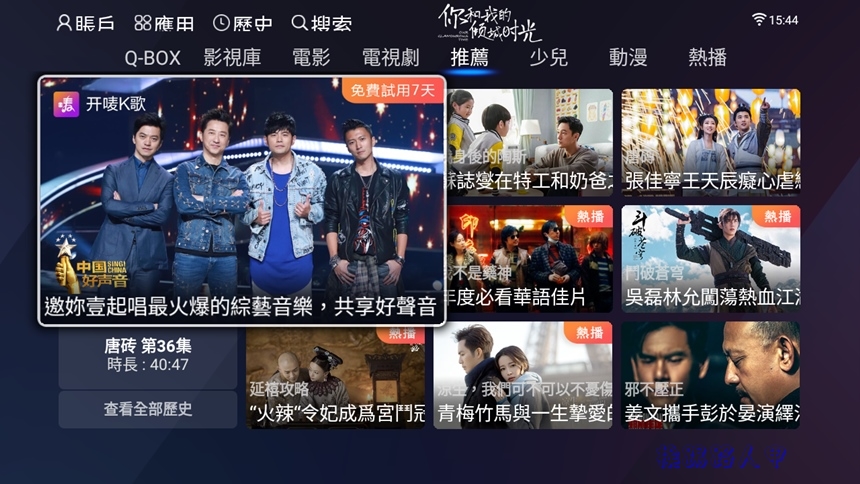Select the 電視劇 tab

pyautogui.click(x=390, y=57)
